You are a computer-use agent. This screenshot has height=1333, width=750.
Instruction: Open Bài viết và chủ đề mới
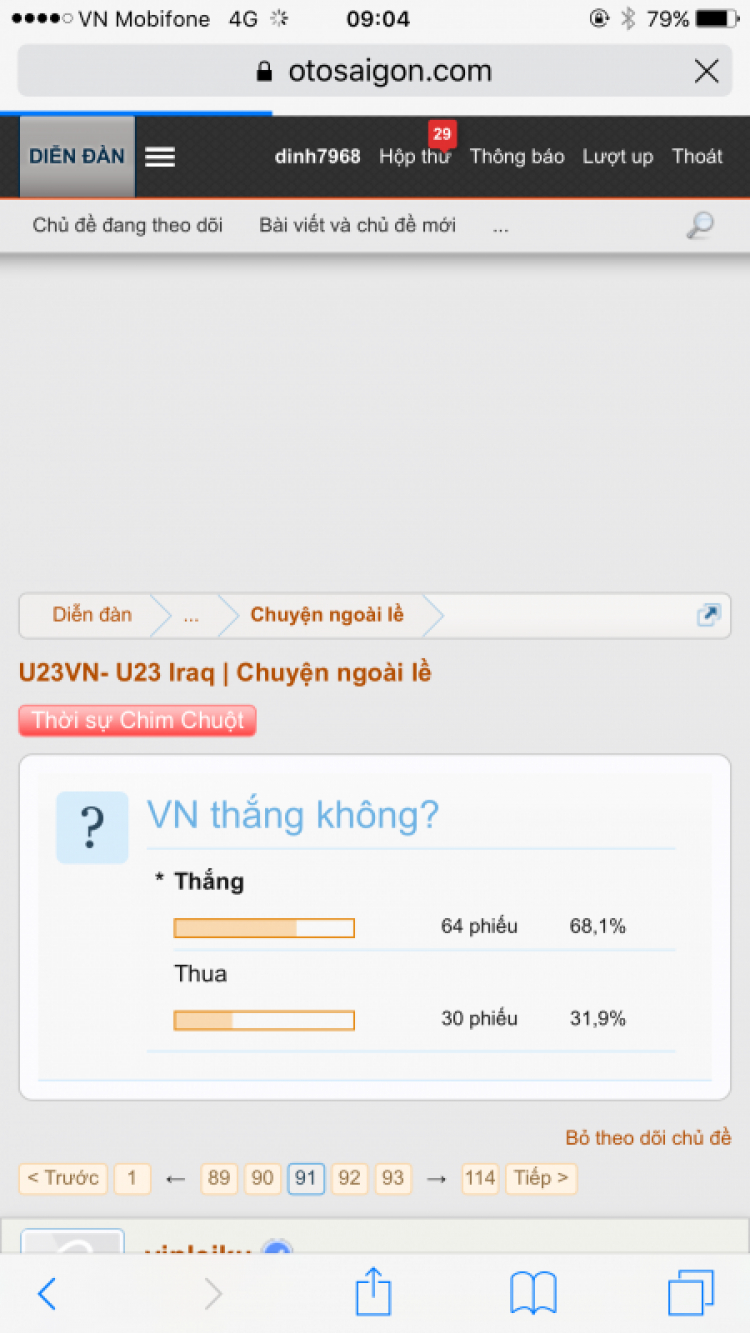(357, 225)
